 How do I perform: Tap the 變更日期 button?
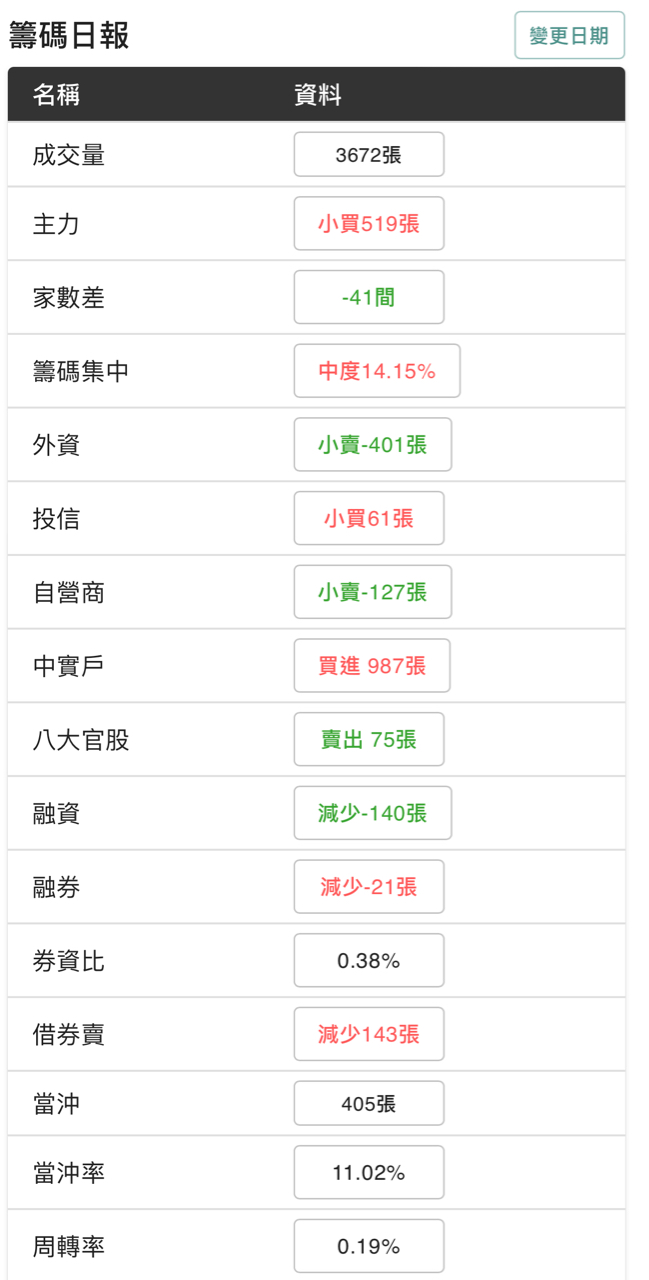[569, 36]
